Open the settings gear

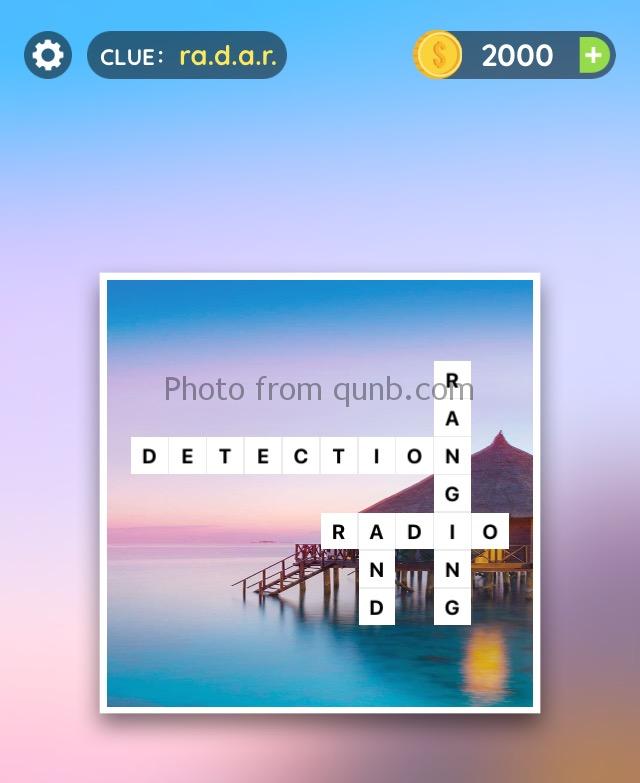tap(47, 55)
